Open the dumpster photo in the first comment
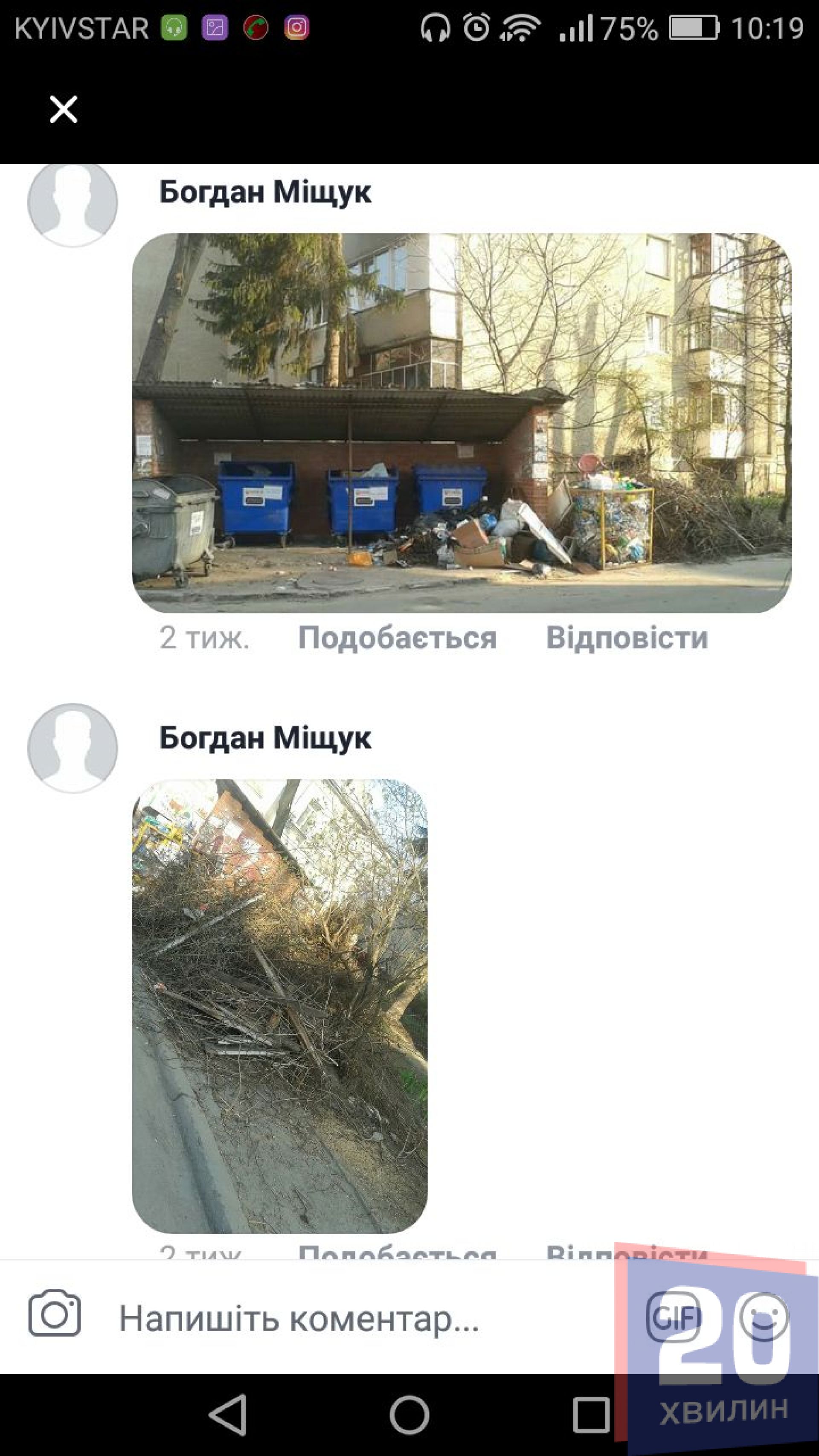The image size is (819, 1456). click(461, 423)
